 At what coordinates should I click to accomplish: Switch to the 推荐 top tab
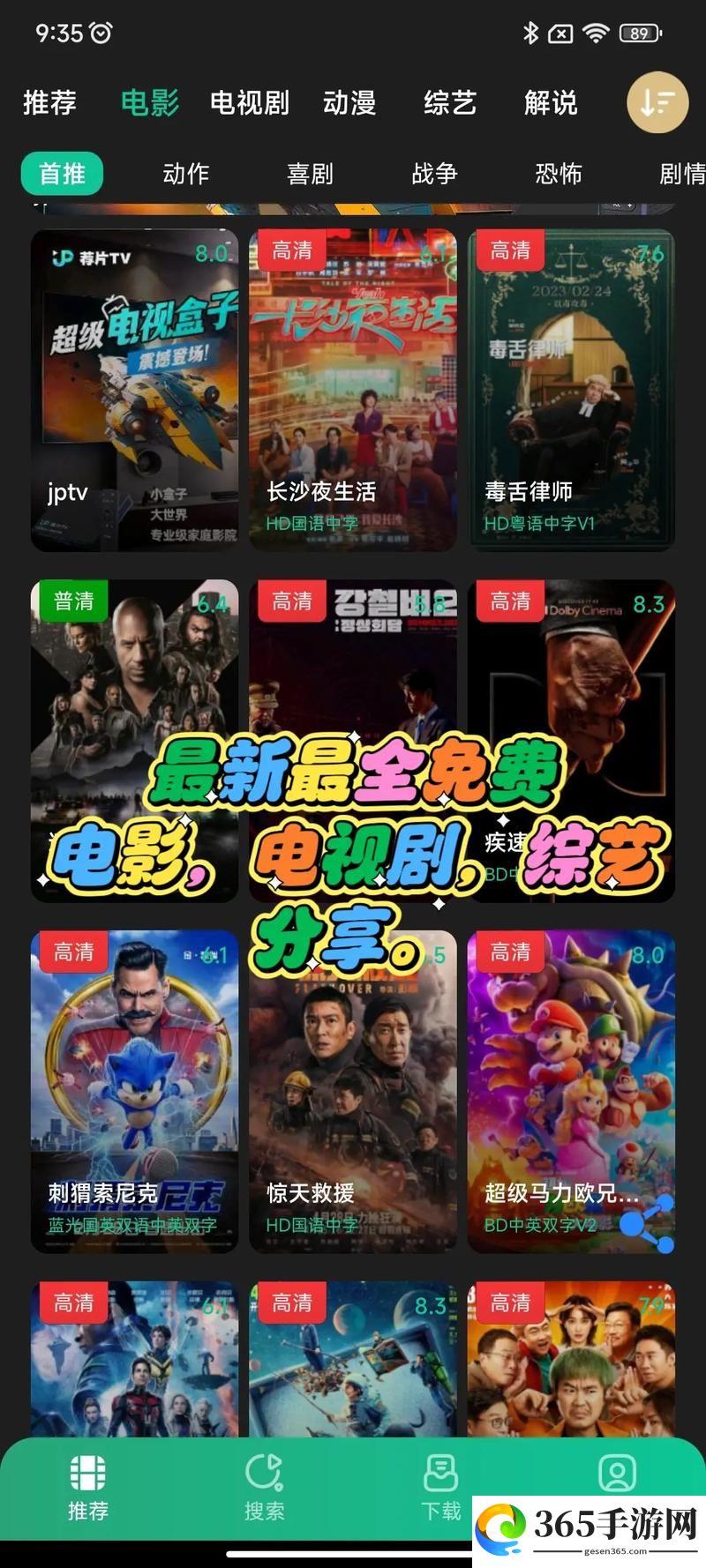[x=49, y=102]
